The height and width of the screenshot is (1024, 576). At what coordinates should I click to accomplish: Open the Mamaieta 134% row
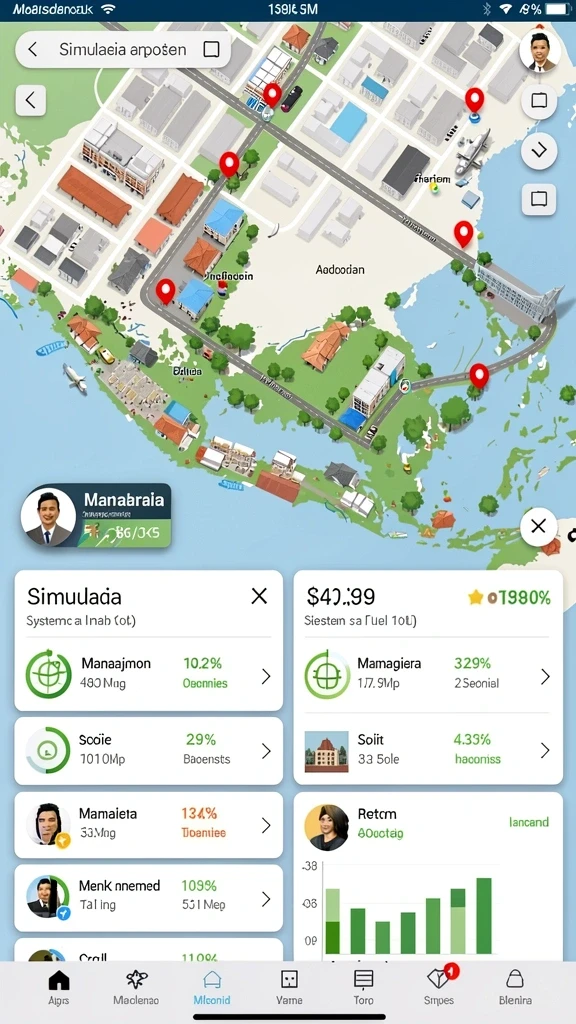pos(148,825)
